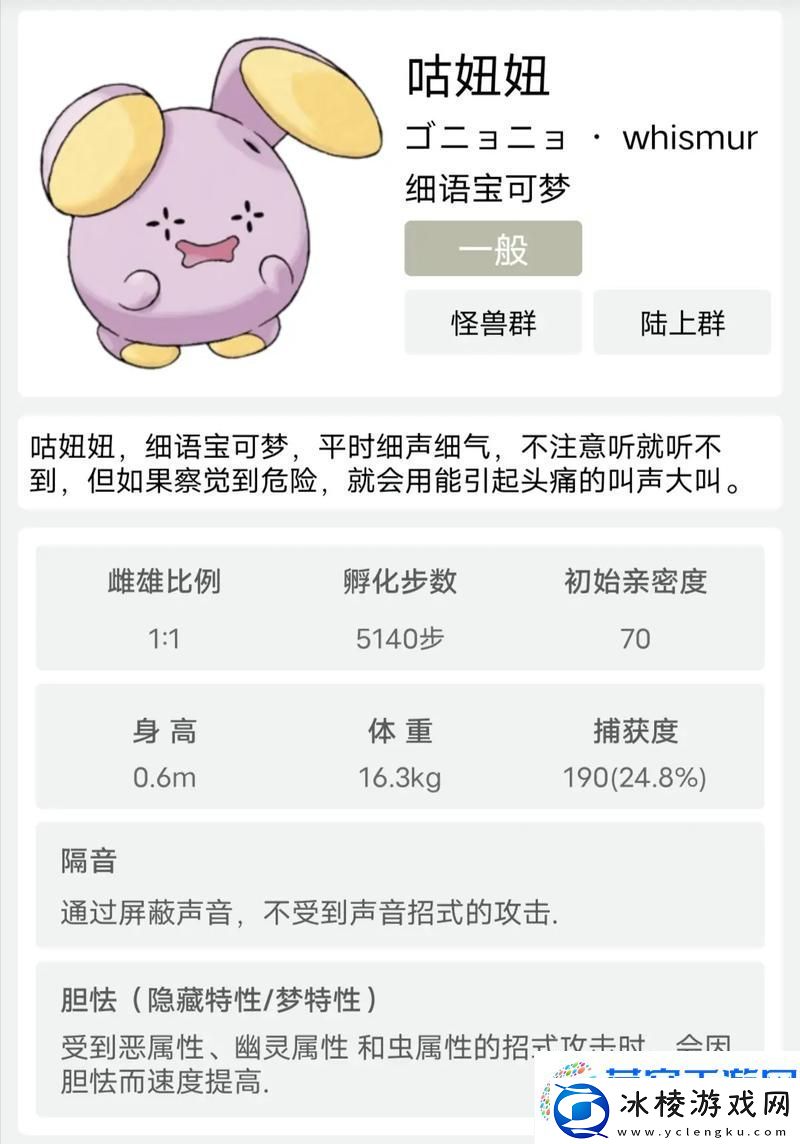
Task: Select the 一般 type badge
Action: tap(491, 250)
